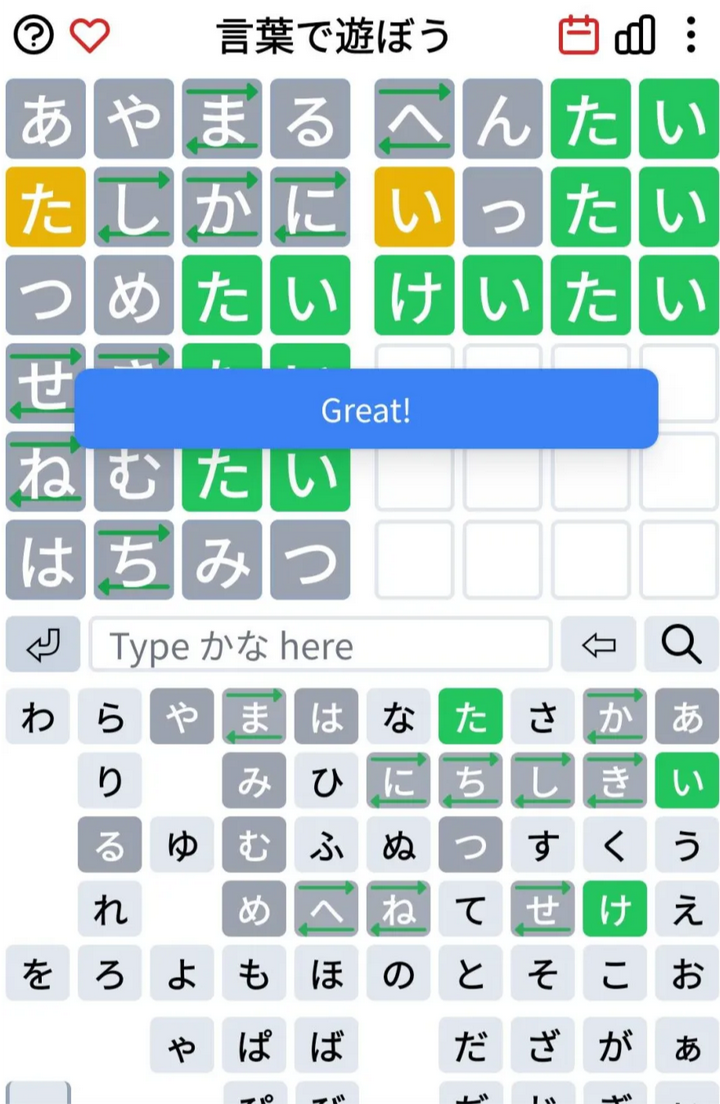The width and height of the screenshot is (720, 1104).
Task: Tap the green け key
Action: click(x=615, y=909)
